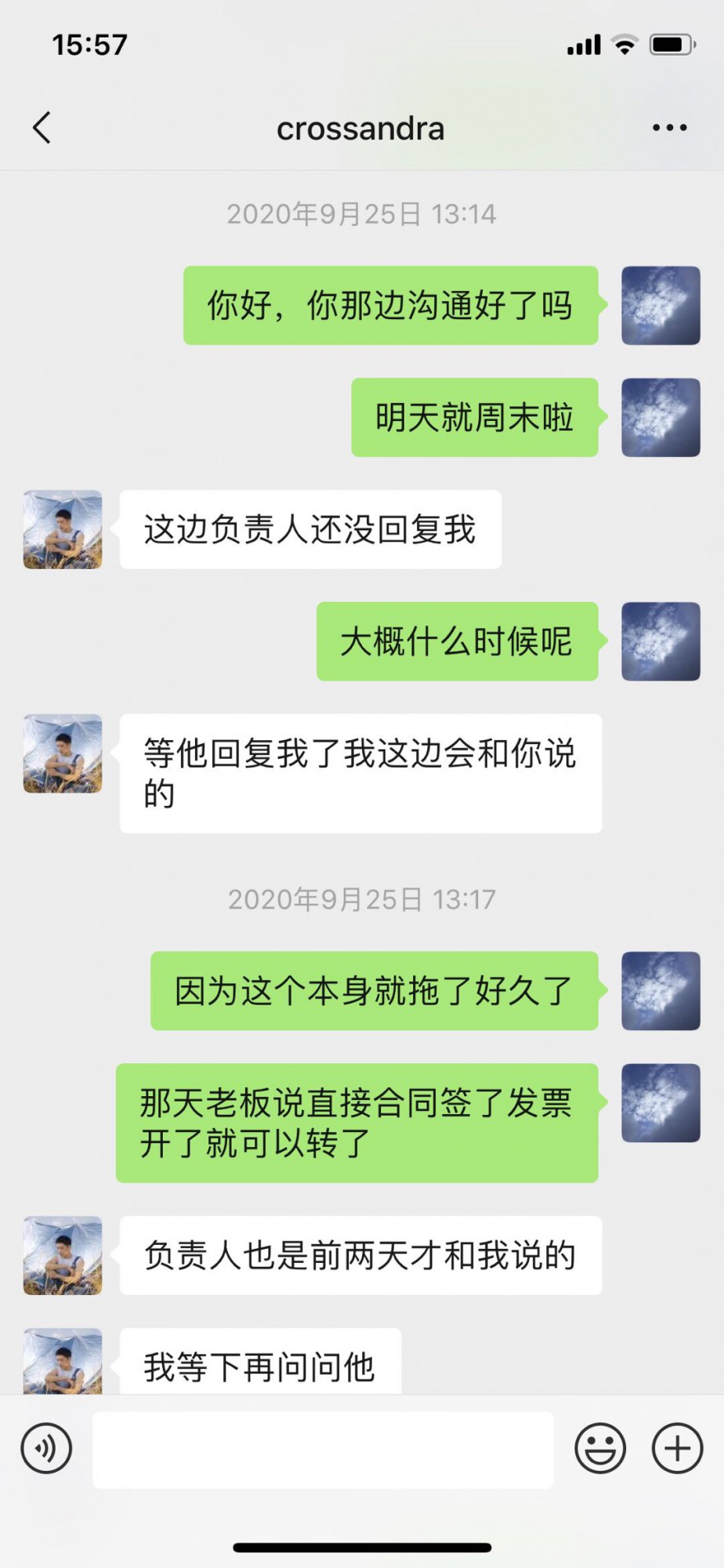The image size is (724, 1568).
Task: View own profile avatar beside 明天就周末啦
Action: click(661, 418)
